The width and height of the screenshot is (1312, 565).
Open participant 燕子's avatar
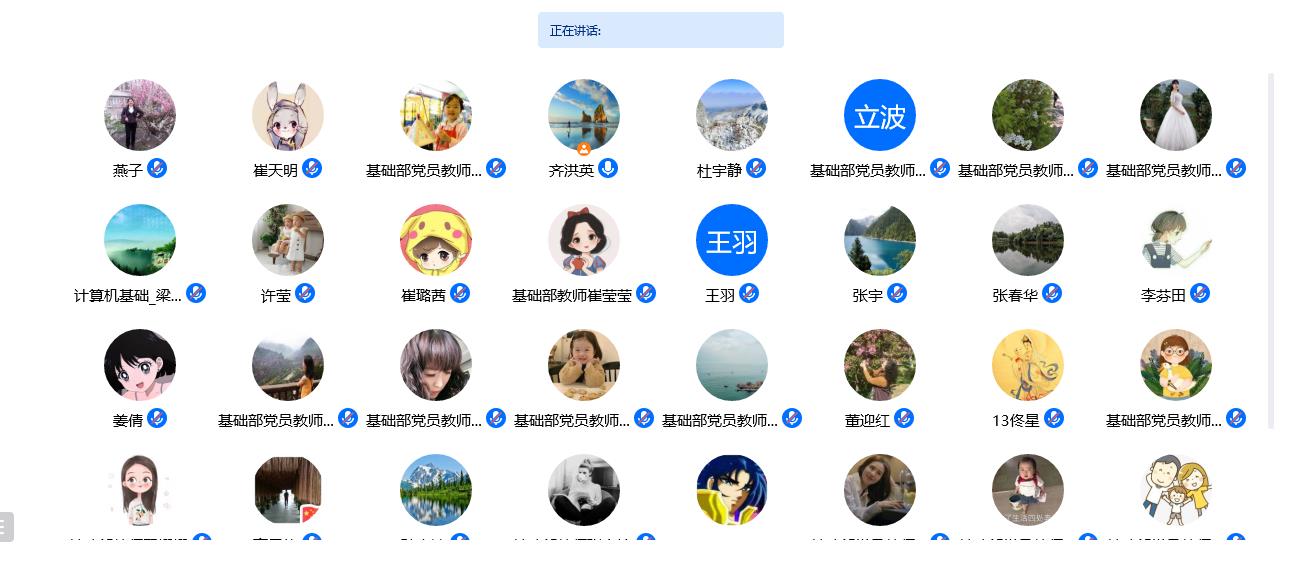coord(140,116)
